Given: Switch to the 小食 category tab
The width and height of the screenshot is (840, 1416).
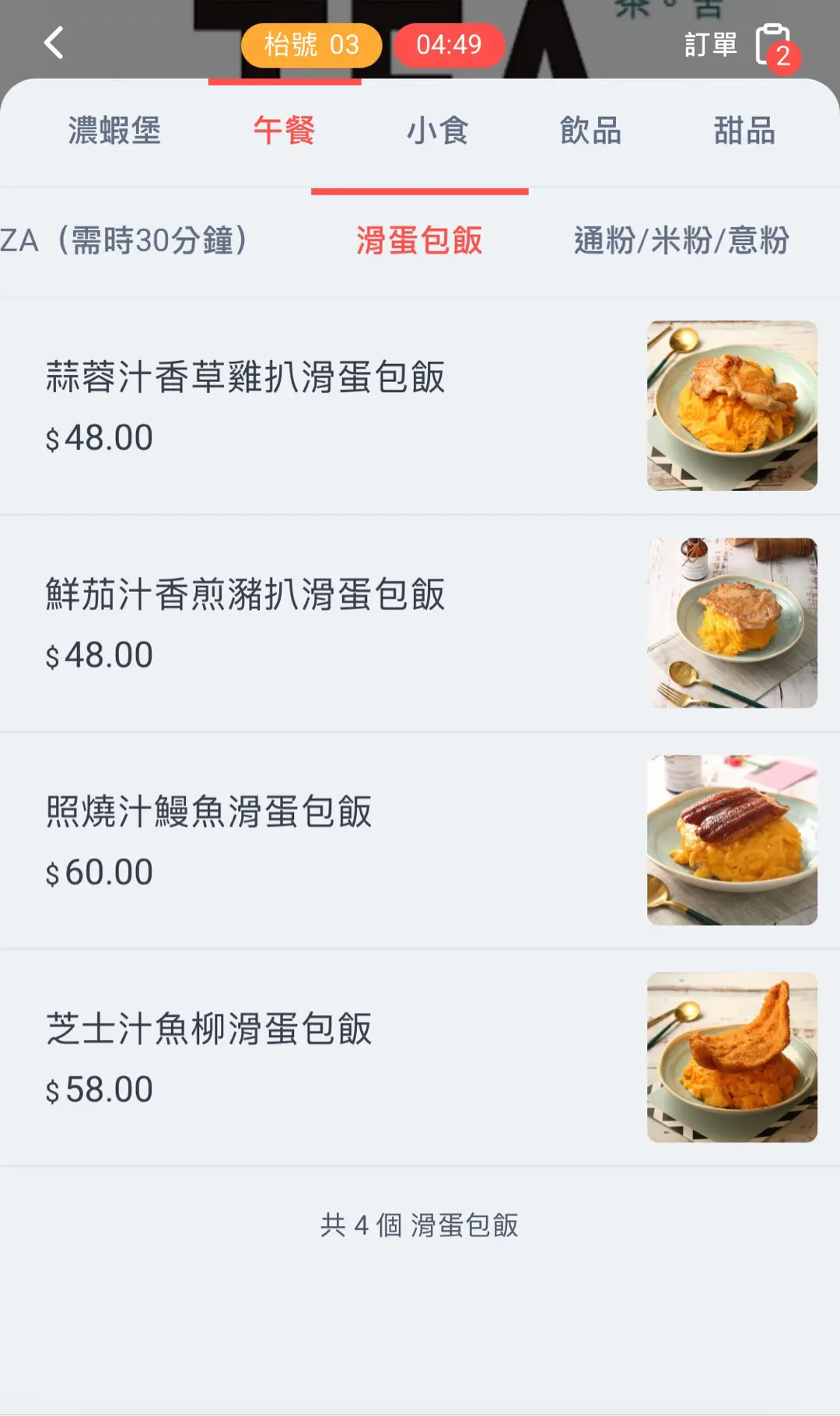Looking at the screenshot, I should tap(437, 131).
